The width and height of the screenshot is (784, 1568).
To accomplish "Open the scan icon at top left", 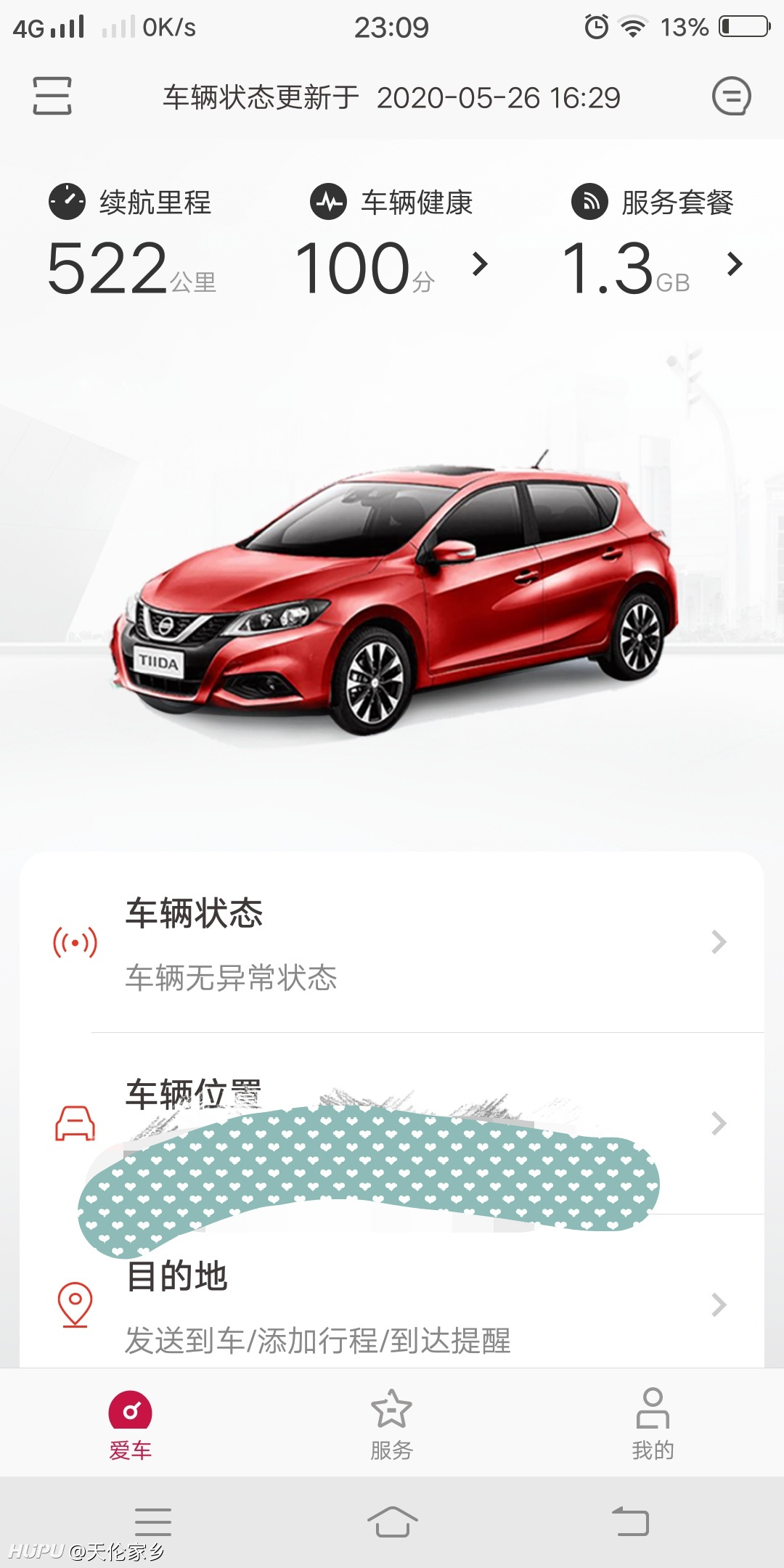I will (52, 96).
